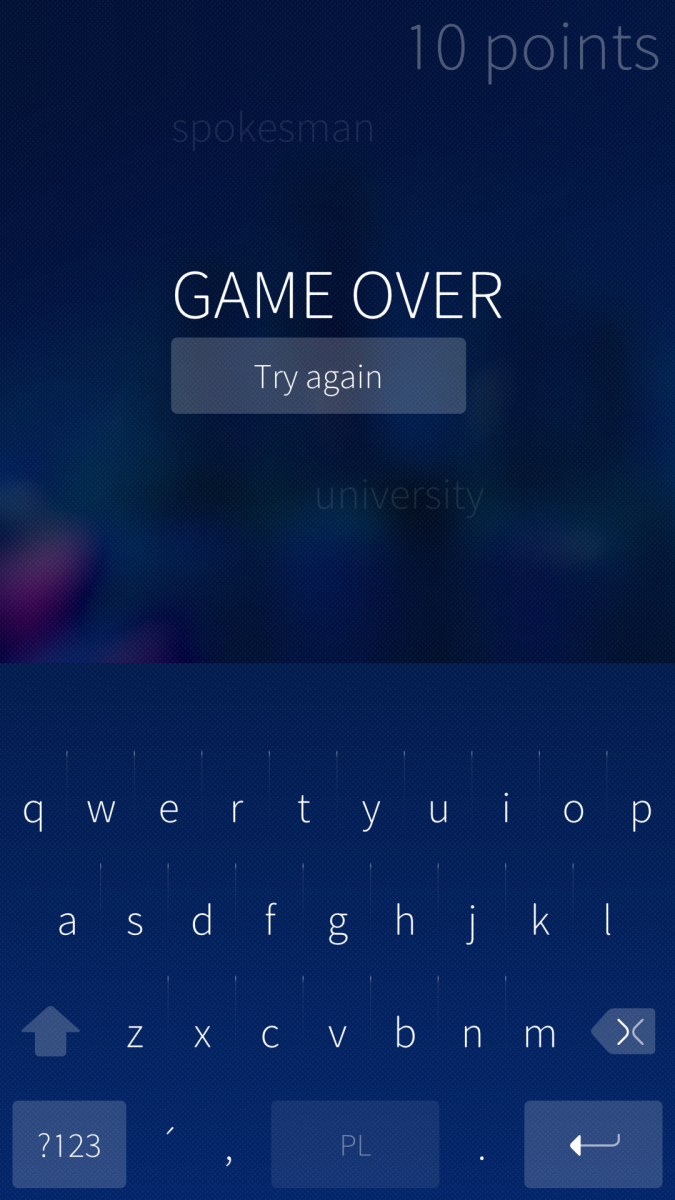The image size is (675, 1200).
Task: Switch to the ?123 symbols keyboard
Action: [x=69, y=1144]
